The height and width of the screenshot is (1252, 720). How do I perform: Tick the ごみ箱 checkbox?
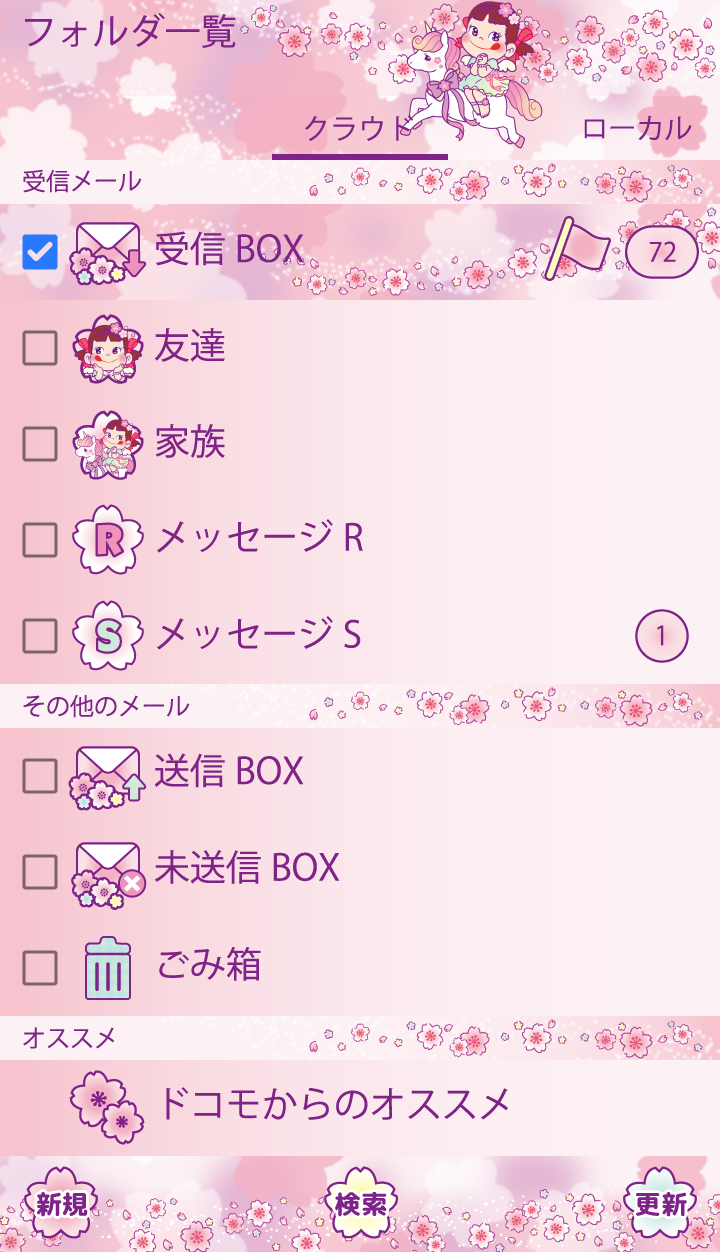pyautogui.click(x=40, y=967)
